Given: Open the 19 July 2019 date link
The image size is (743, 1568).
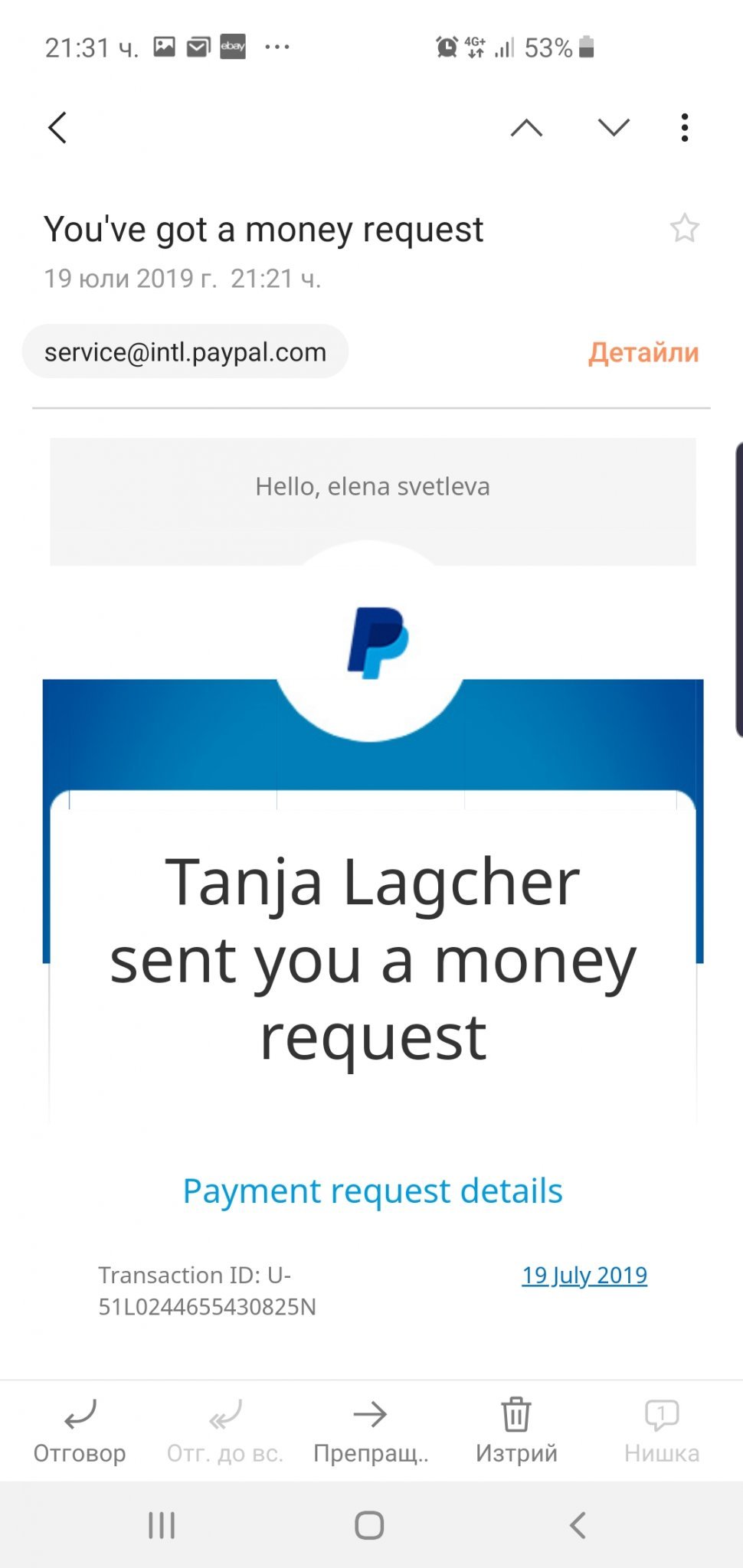Looking at the screenshot, I should (584, 1276).
